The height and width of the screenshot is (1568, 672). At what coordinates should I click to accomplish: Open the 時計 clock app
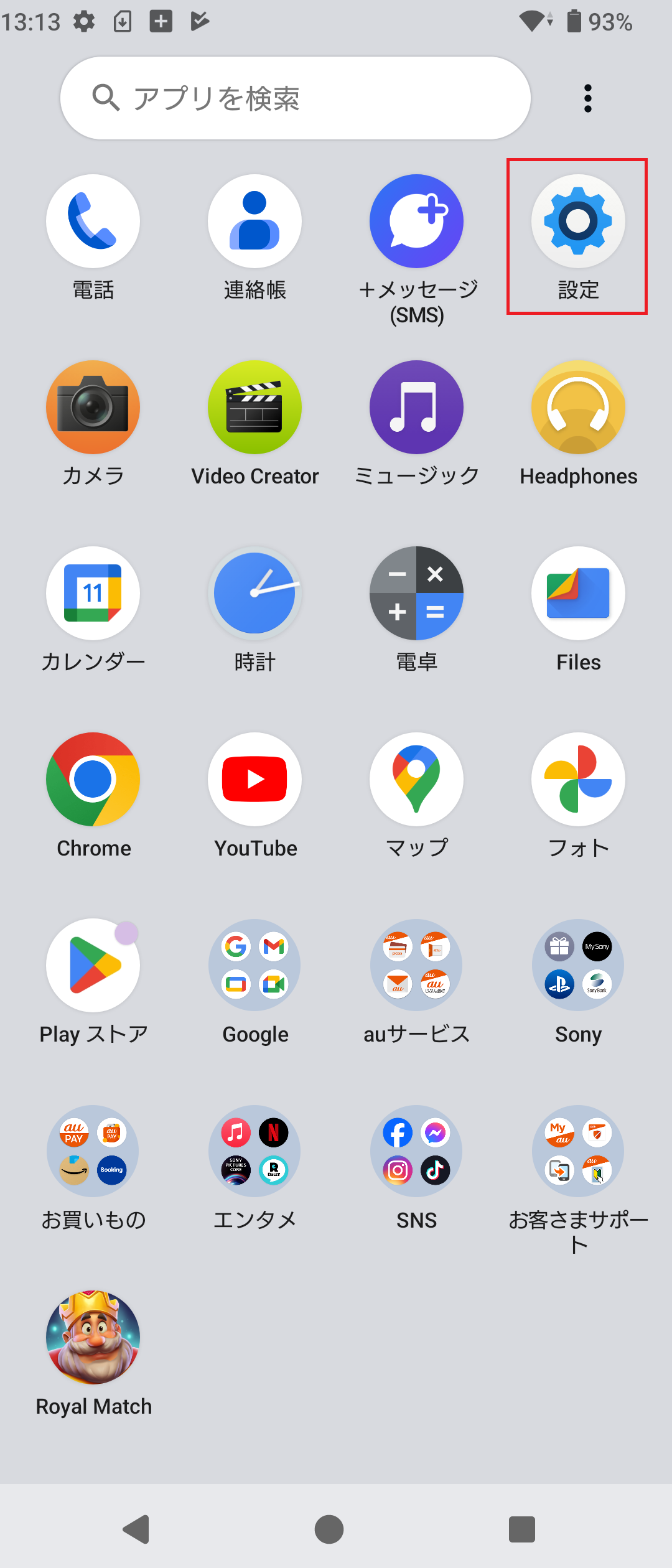coord(254,593)
